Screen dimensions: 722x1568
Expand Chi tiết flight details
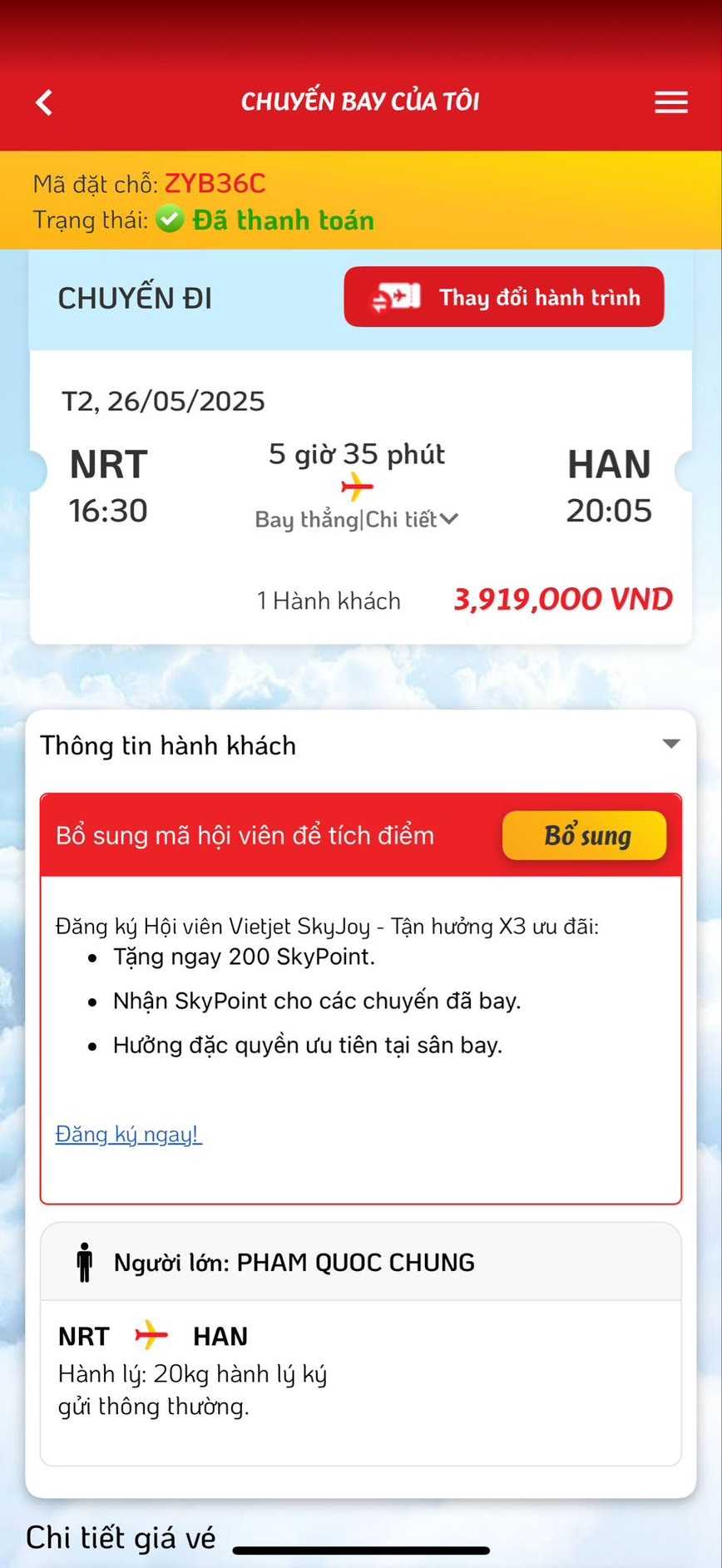(x=412, y=520)
